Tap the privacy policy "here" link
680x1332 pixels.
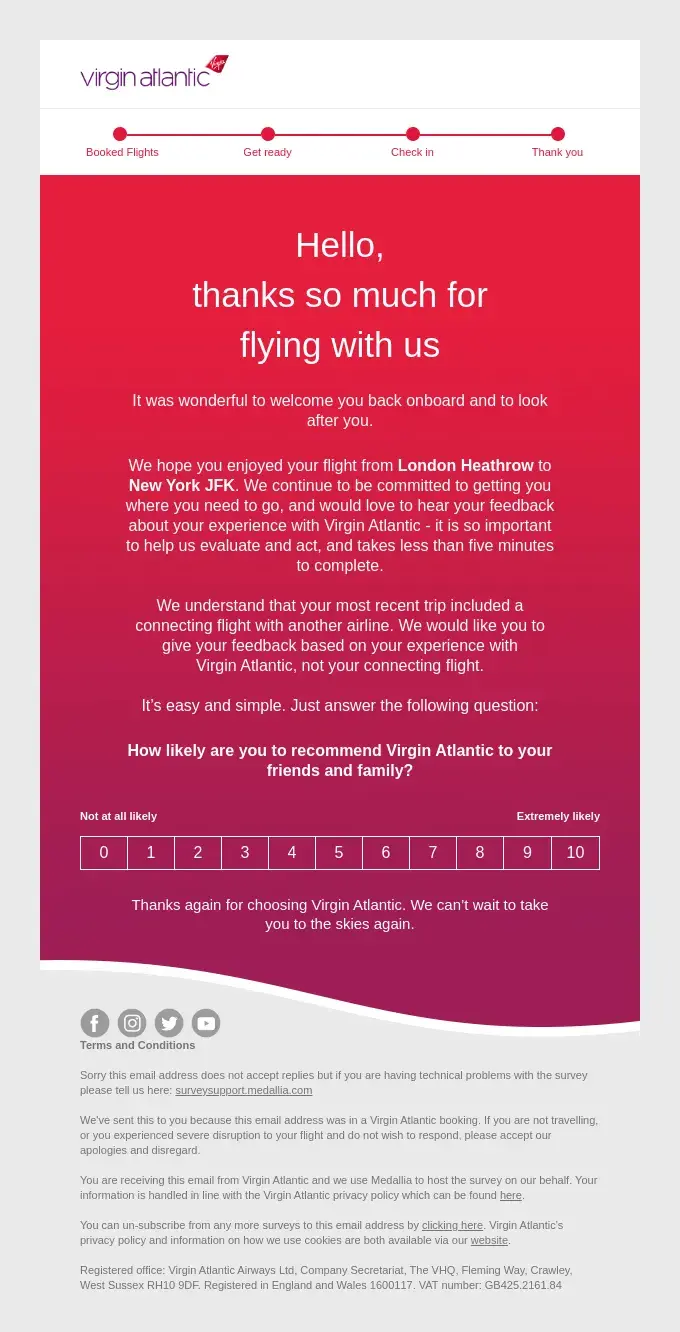tap(511, 1195)
